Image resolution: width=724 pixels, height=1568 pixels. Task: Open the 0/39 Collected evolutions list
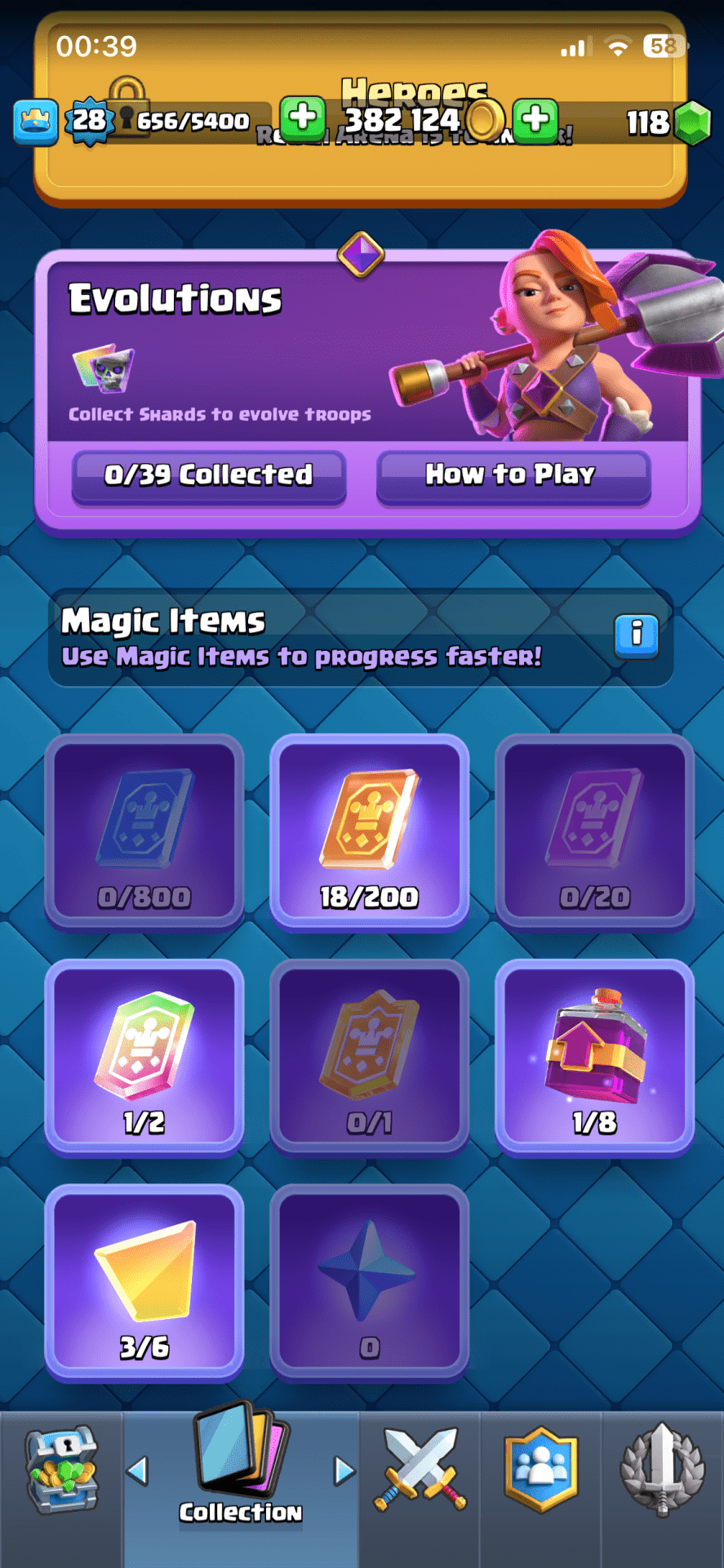click(209, 475)
